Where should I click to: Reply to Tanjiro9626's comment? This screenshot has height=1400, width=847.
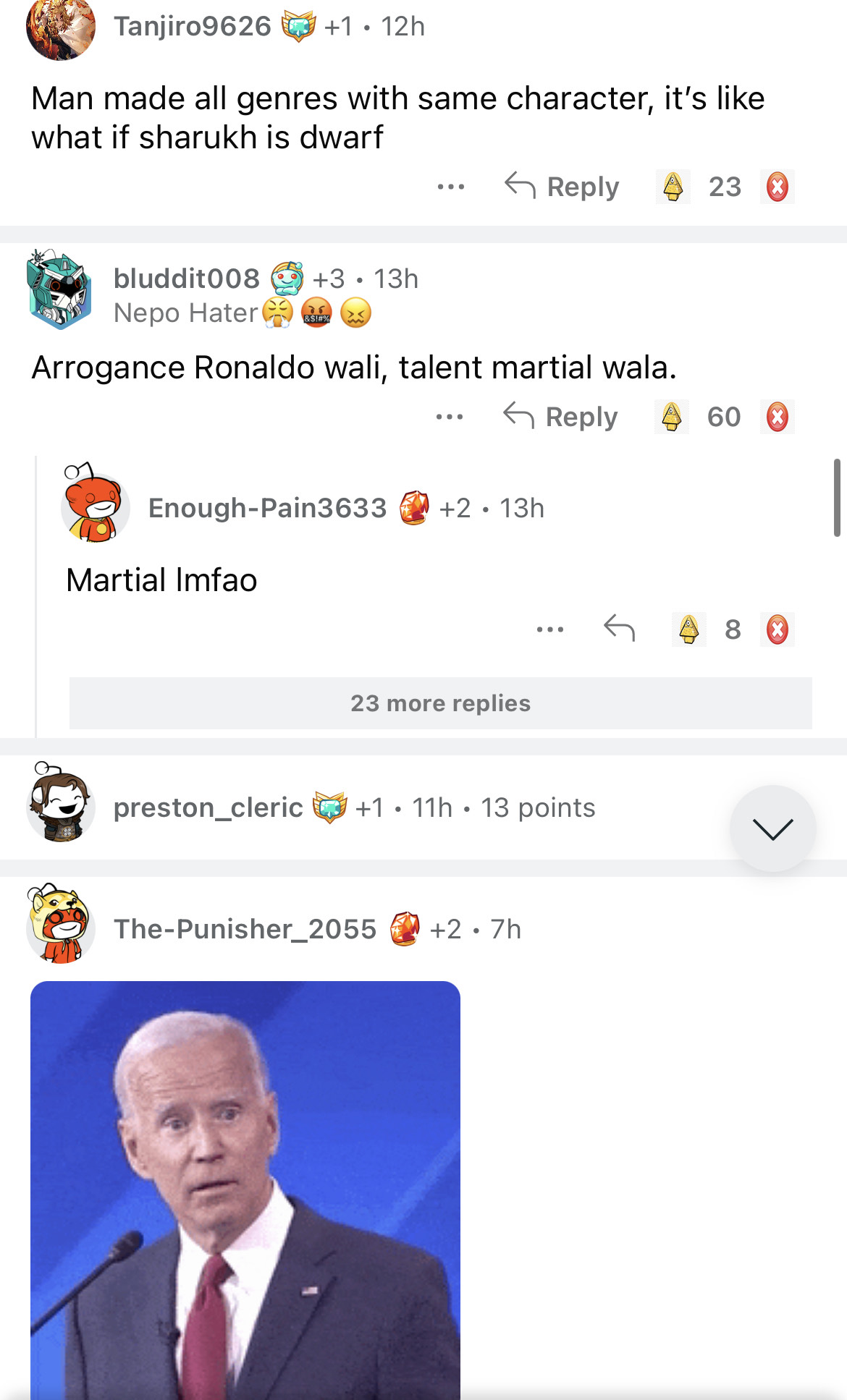click(562, 187)
